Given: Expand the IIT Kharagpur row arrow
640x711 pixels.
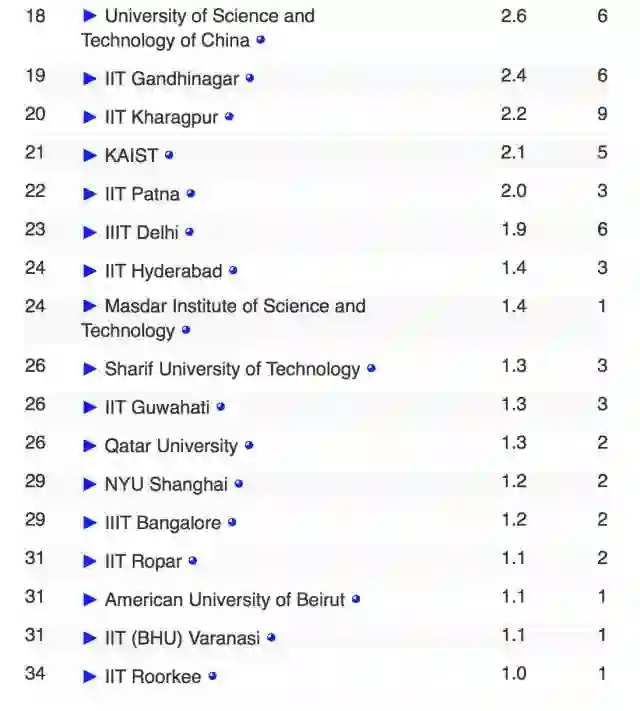Looking at the screenshot, I should (90, 117).
